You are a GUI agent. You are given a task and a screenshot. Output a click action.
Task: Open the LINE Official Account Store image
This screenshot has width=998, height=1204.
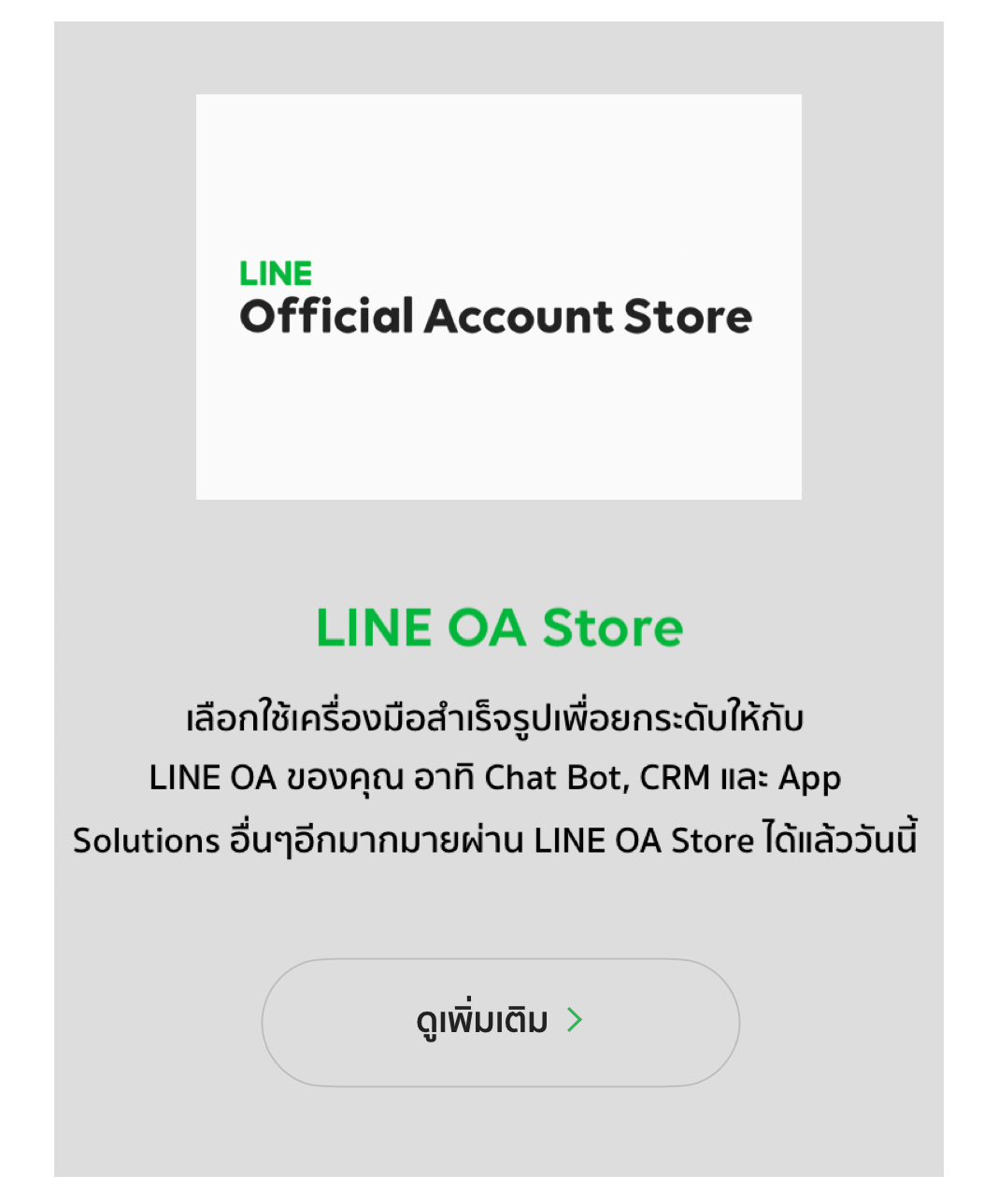[498, 297]
